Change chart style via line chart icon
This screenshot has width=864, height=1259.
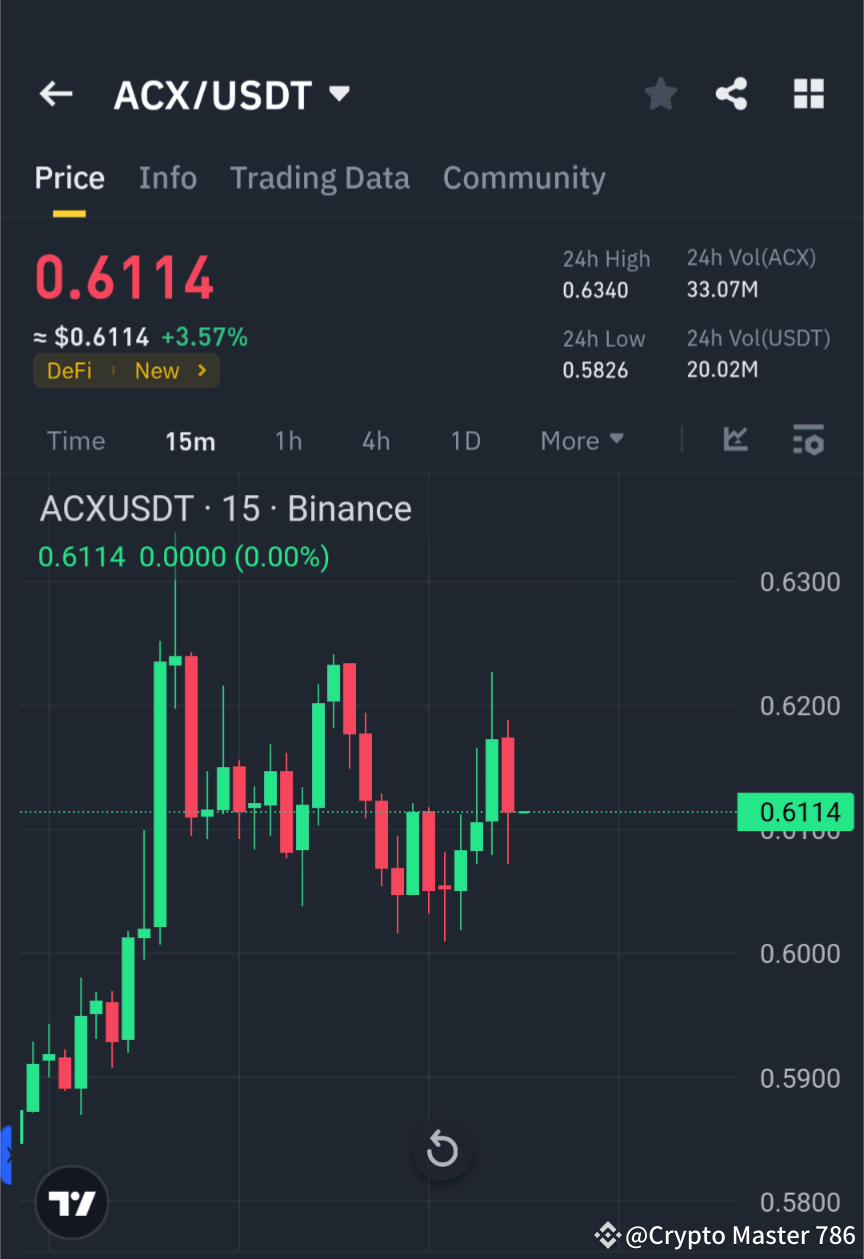click(736, 440)
